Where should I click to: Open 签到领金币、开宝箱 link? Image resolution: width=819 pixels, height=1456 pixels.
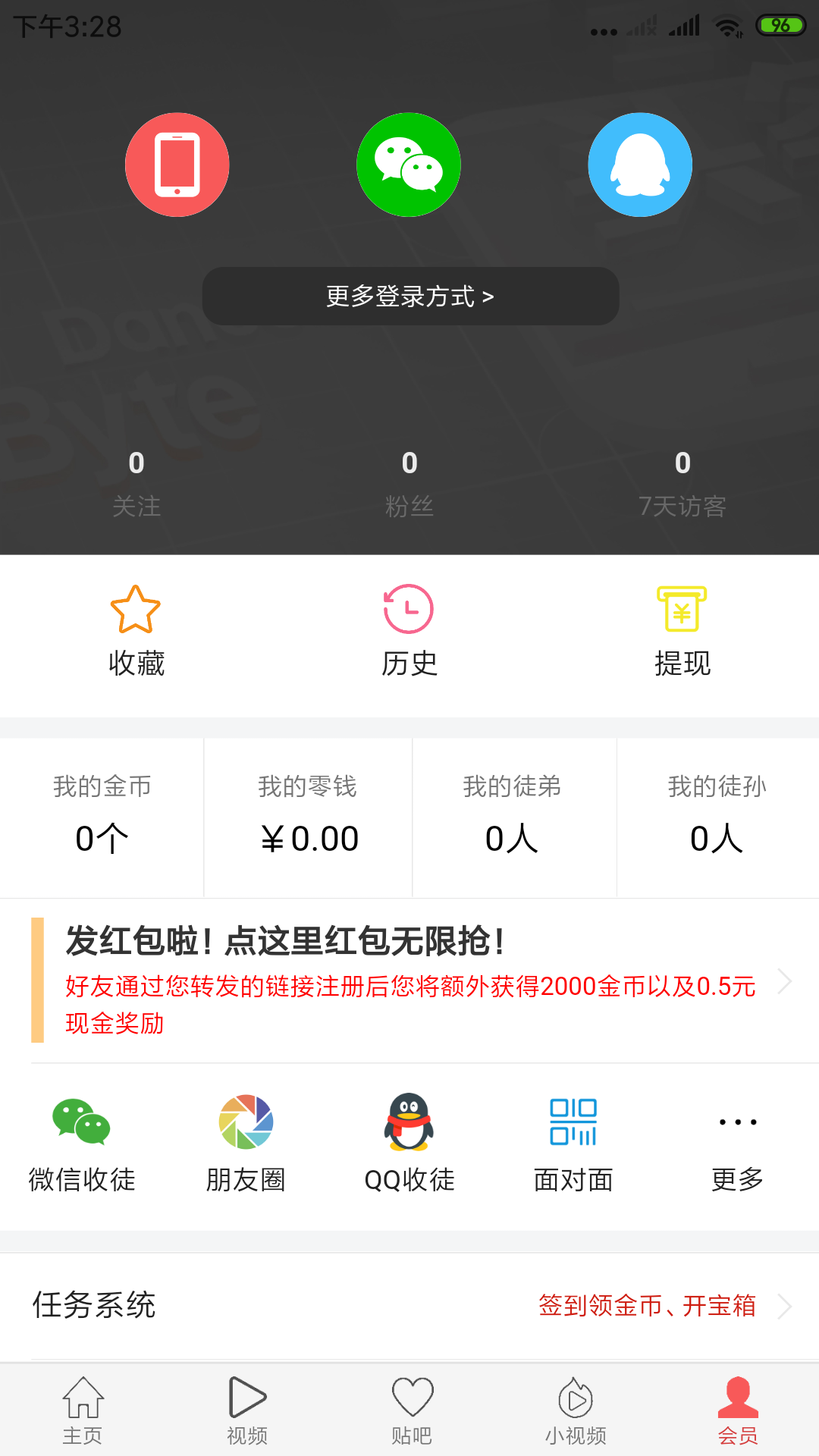click(x=648, y=1307)
